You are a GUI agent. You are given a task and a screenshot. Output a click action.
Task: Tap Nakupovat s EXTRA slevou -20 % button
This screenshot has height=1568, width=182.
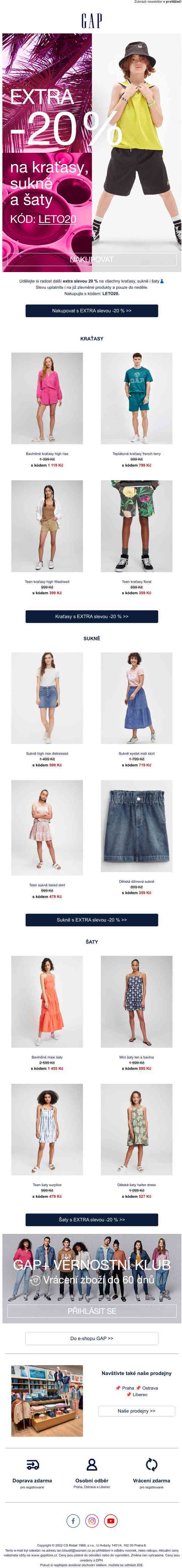tap(91, 311)
